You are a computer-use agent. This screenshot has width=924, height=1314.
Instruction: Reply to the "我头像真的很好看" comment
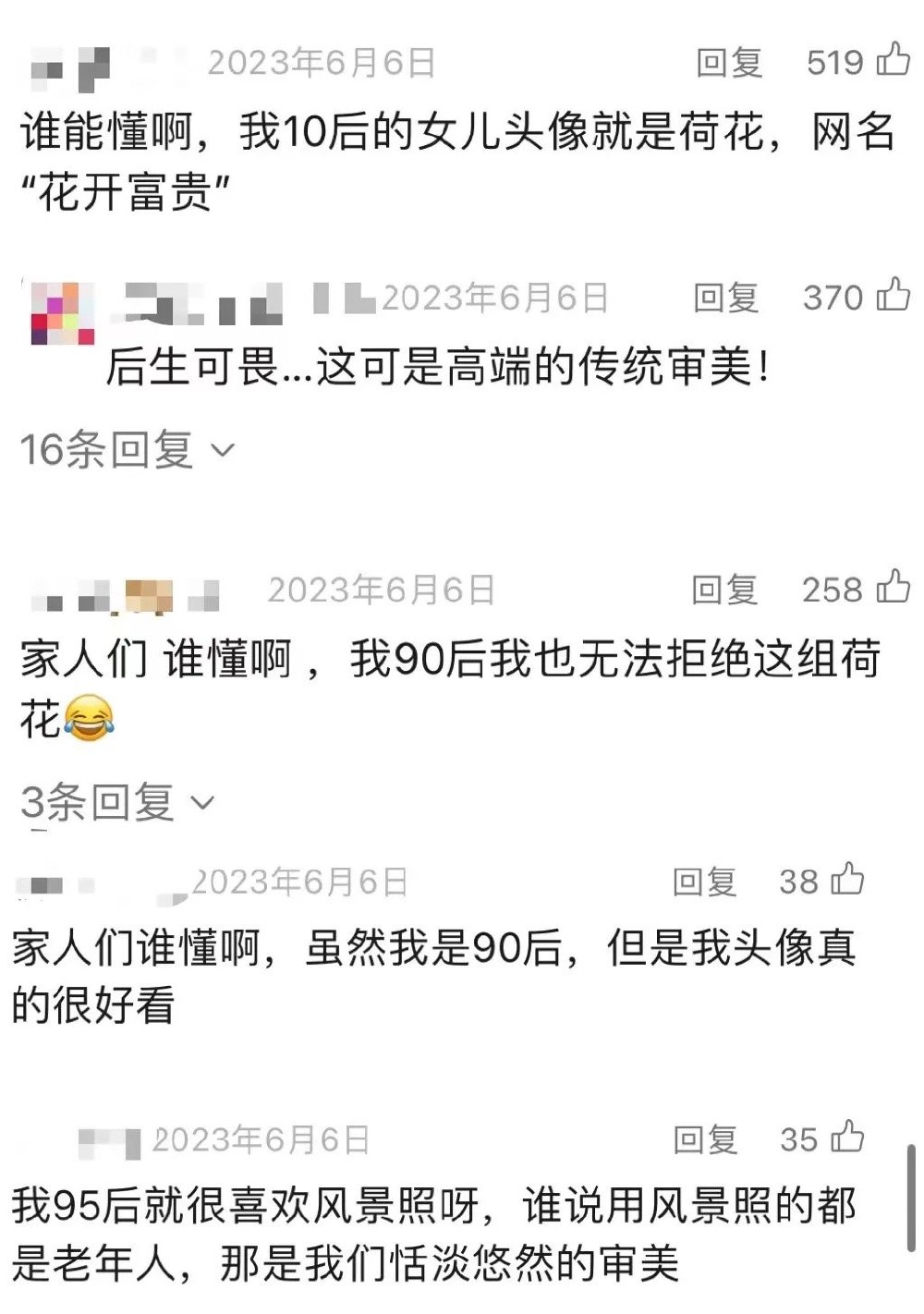click(x=704, y=882)
